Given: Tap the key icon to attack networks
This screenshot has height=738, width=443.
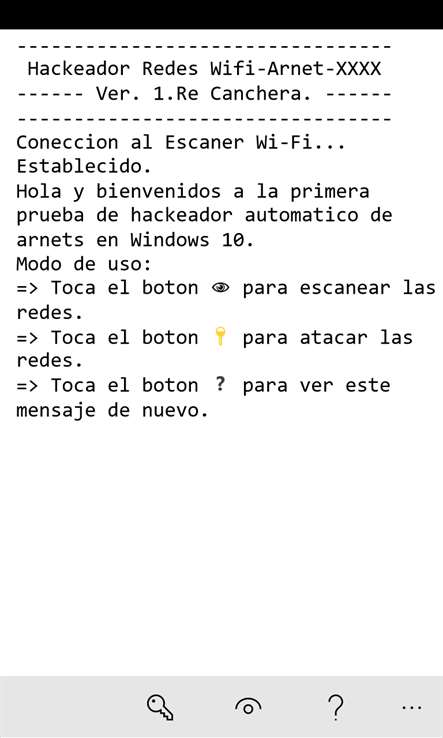Looking at the screenshot, I should [x=161, y=707].
